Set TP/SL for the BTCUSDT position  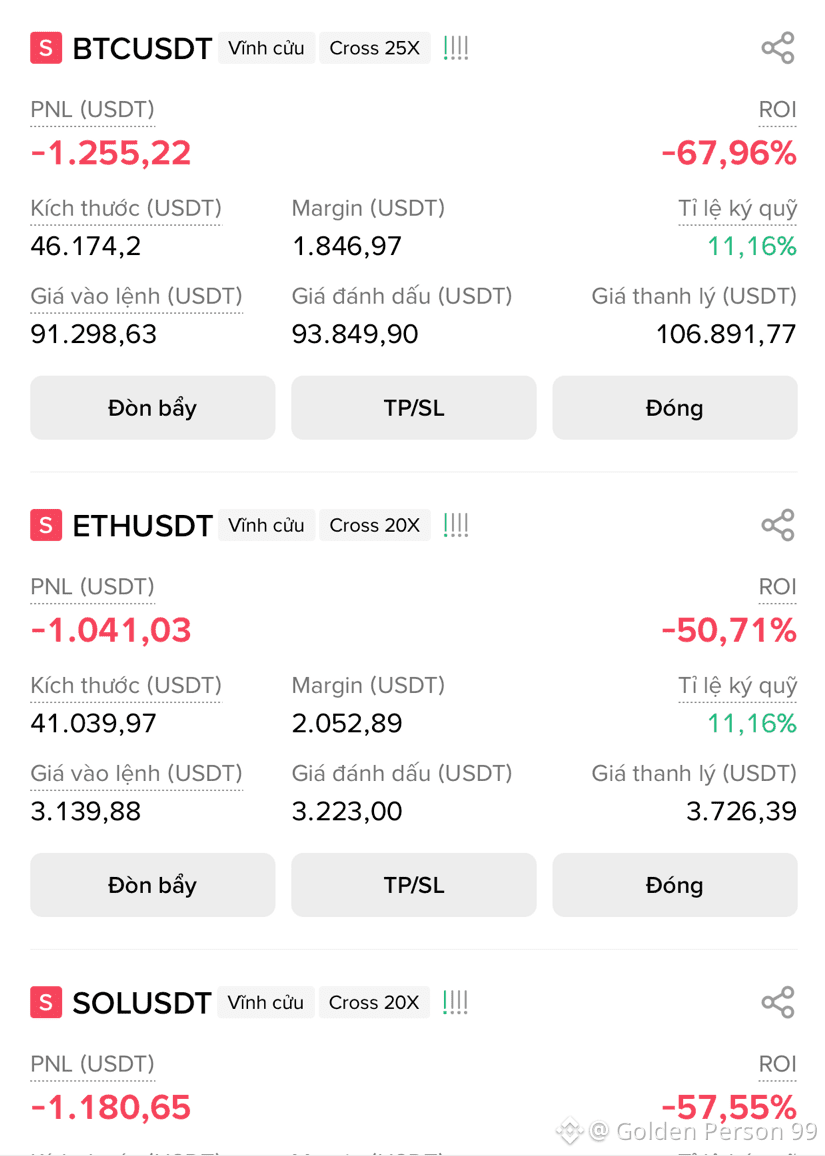[414, 408]
